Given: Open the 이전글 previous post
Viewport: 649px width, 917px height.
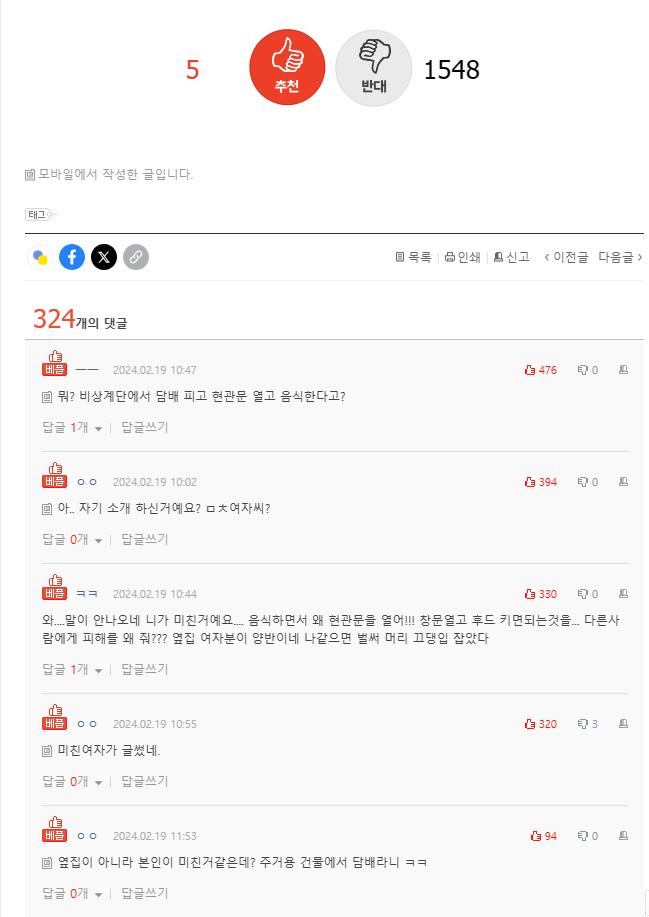Looking at the screenshot, I should 566,257.
